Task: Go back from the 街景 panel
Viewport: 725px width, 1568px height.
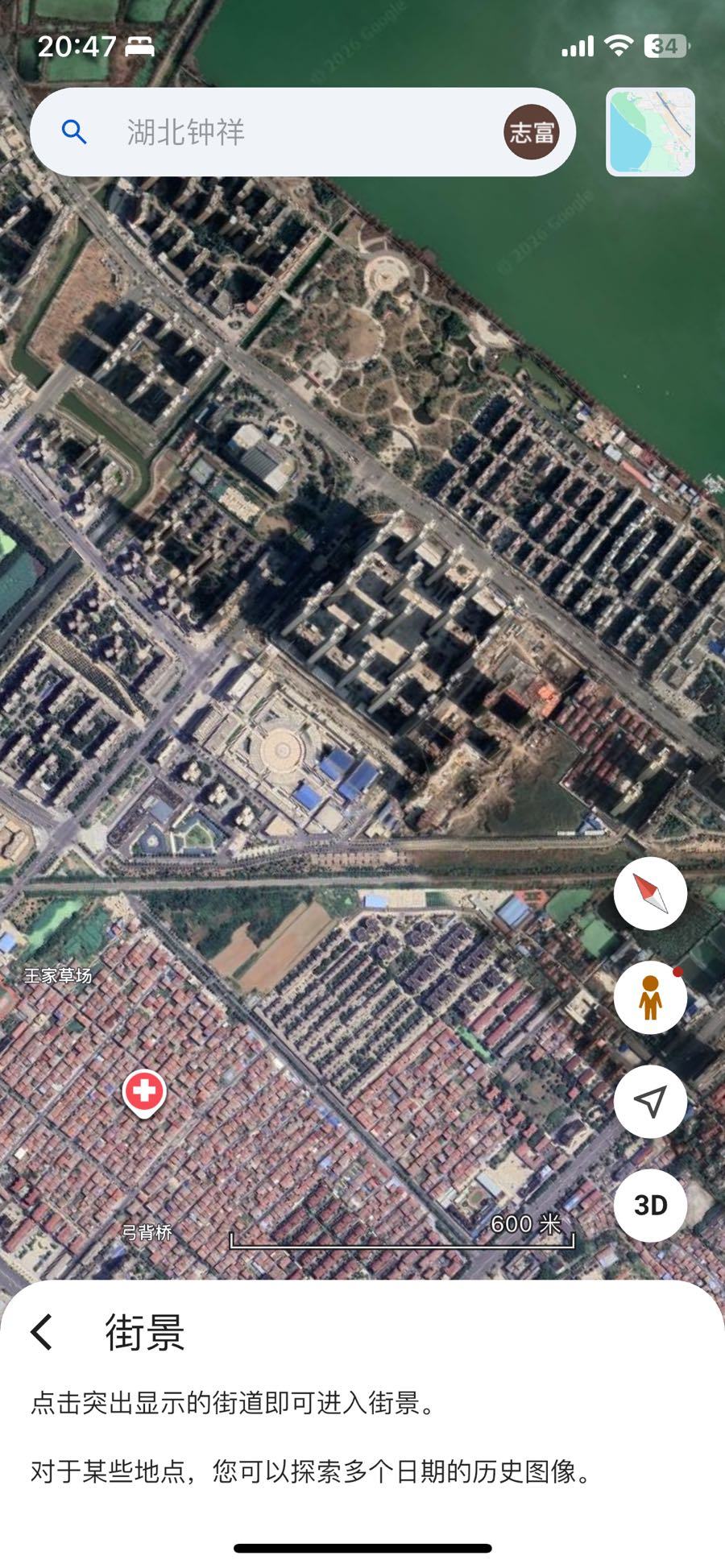Action: coord(42,1331)
